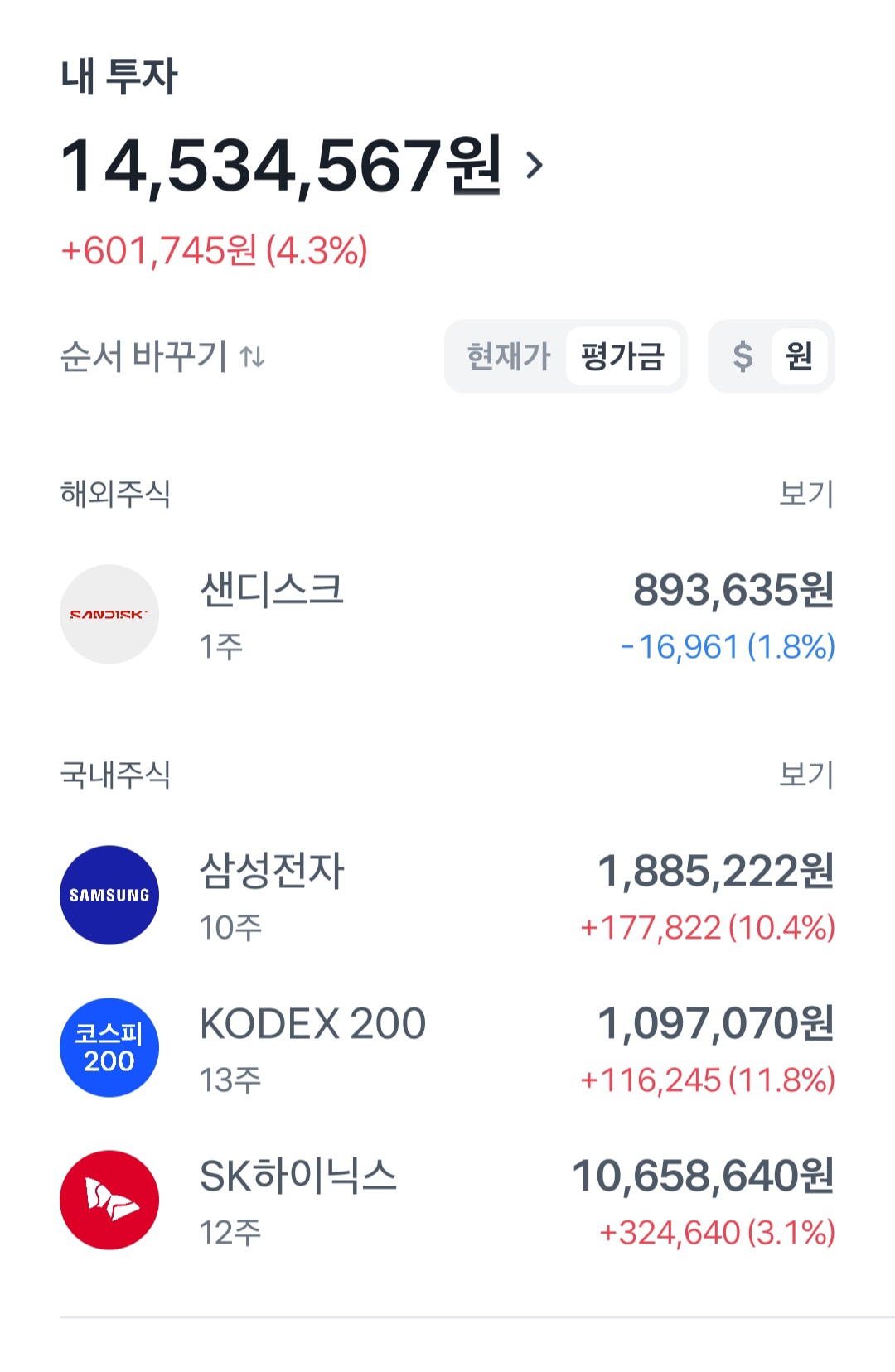Select the 원 currency option
This screenshot has width=895, height=1372.
[x=799, y=356]
